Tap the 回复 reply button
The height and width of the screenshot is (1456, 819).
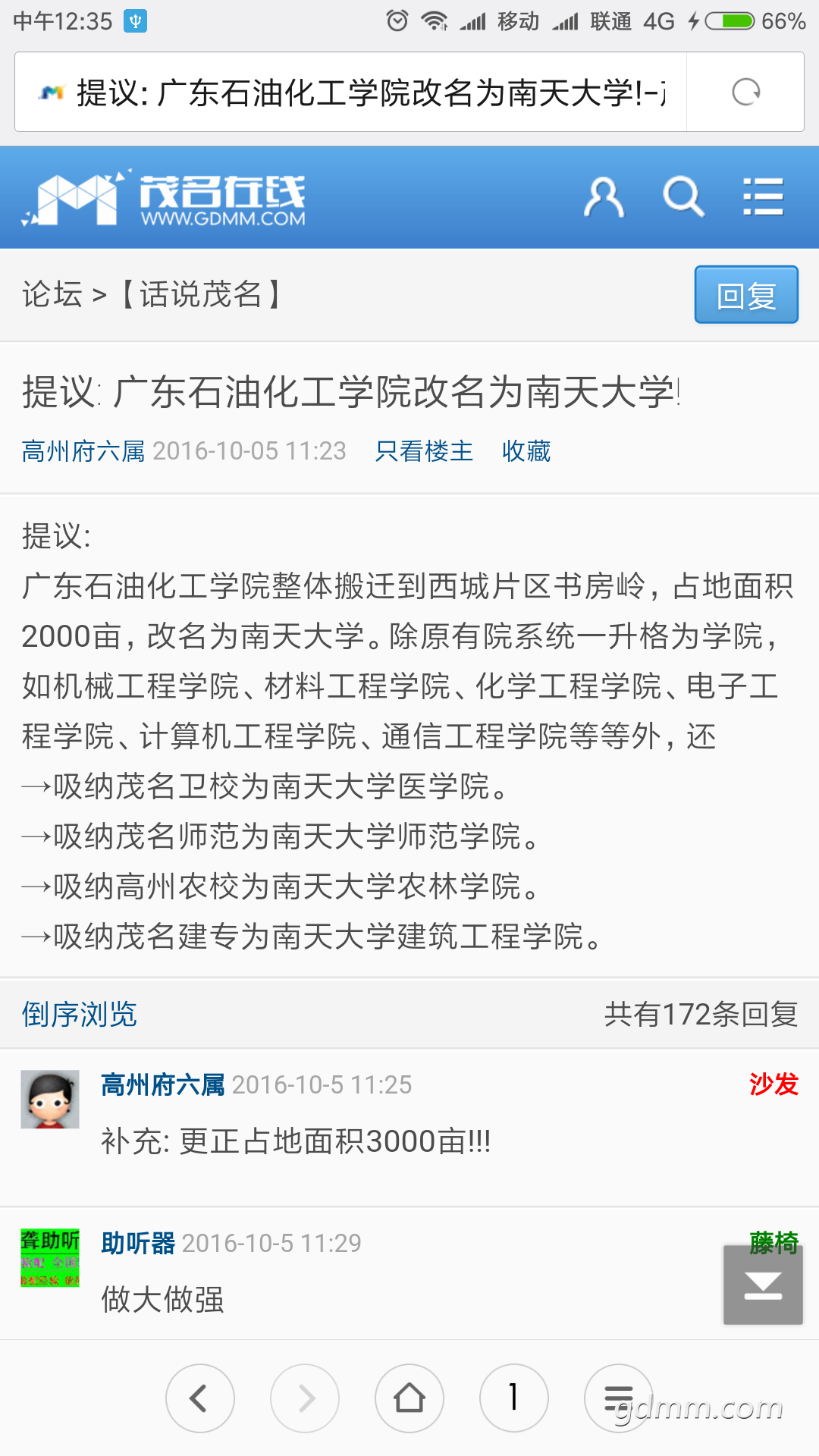click(x=746, y=295)
